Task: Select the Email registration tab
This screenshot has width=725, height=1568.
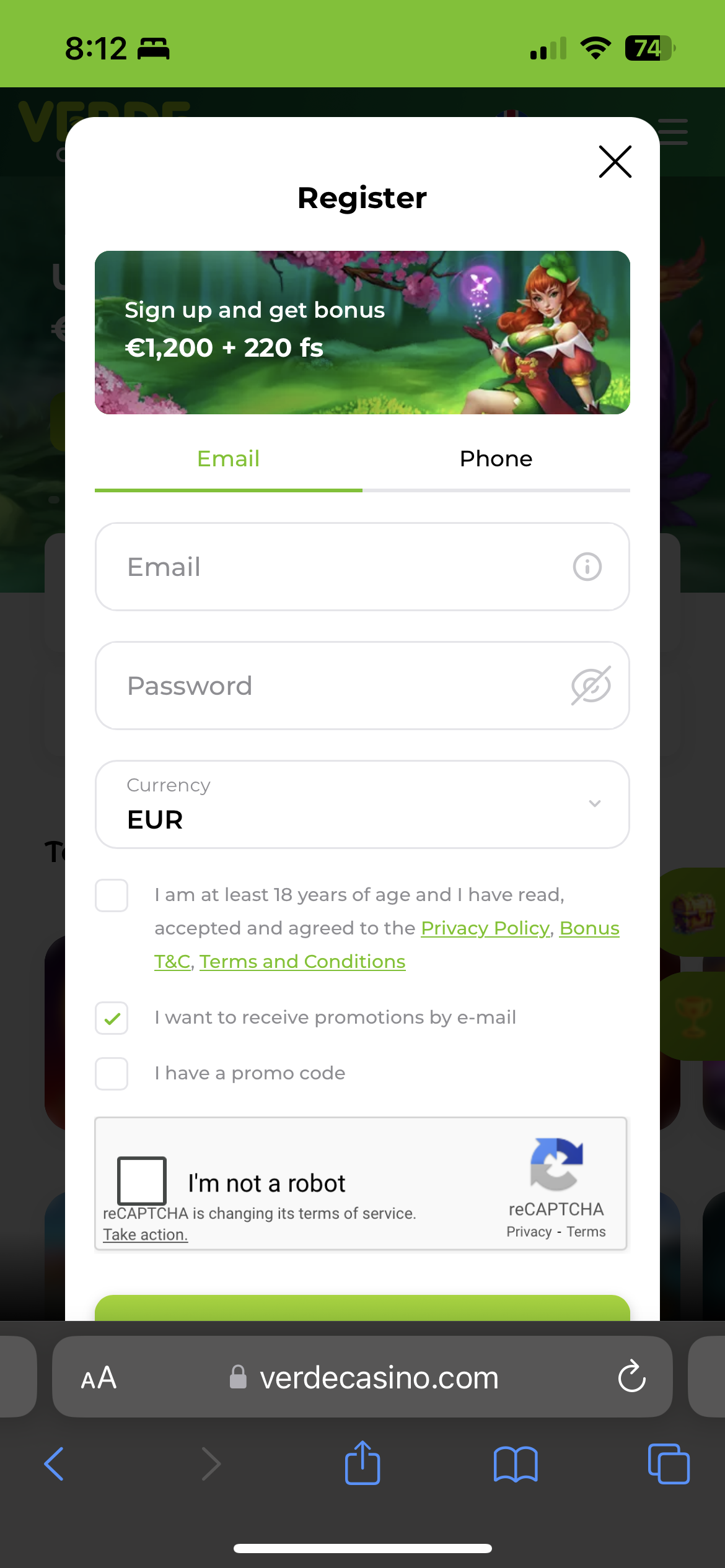Action: pos(228,459)
